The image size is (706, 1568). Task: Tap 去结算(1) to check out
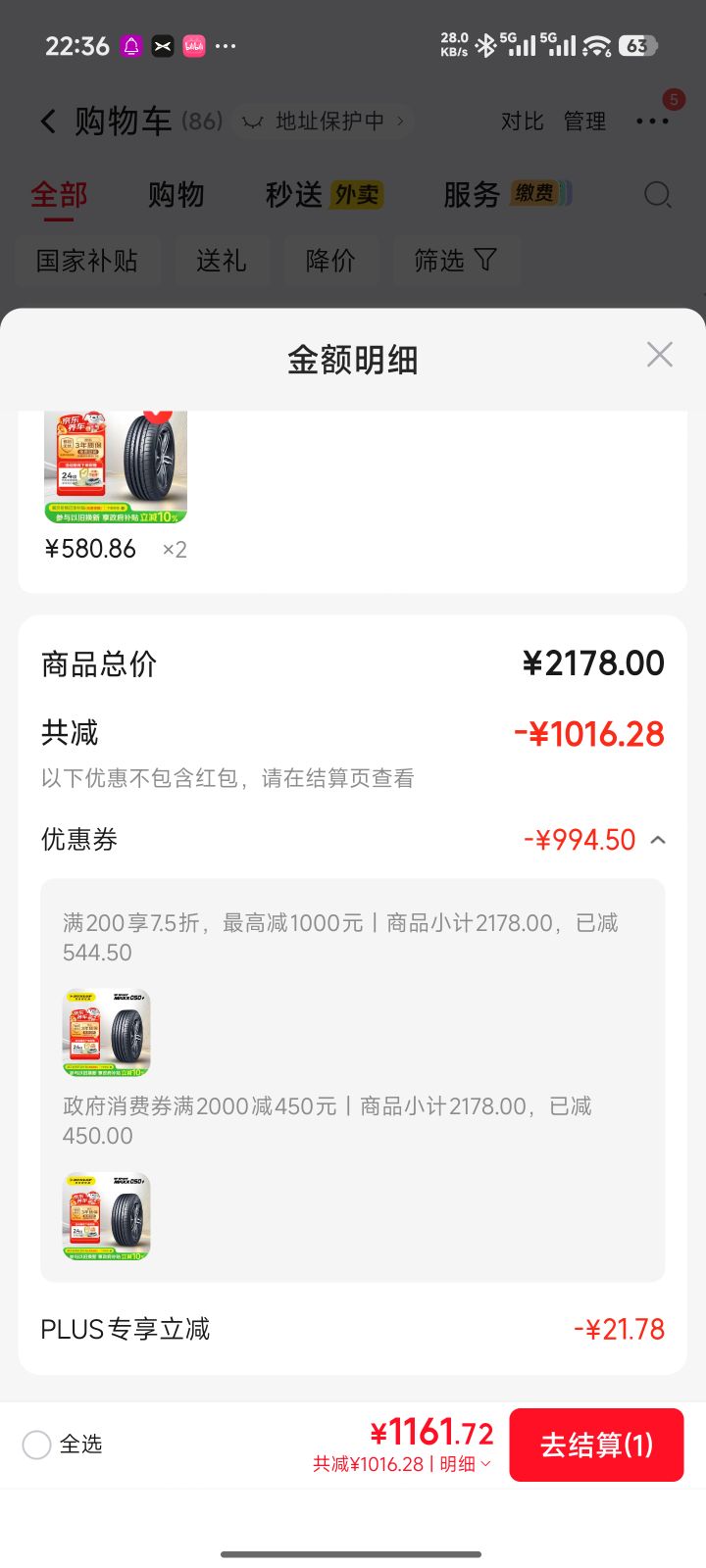click(x=596, y=1445)
